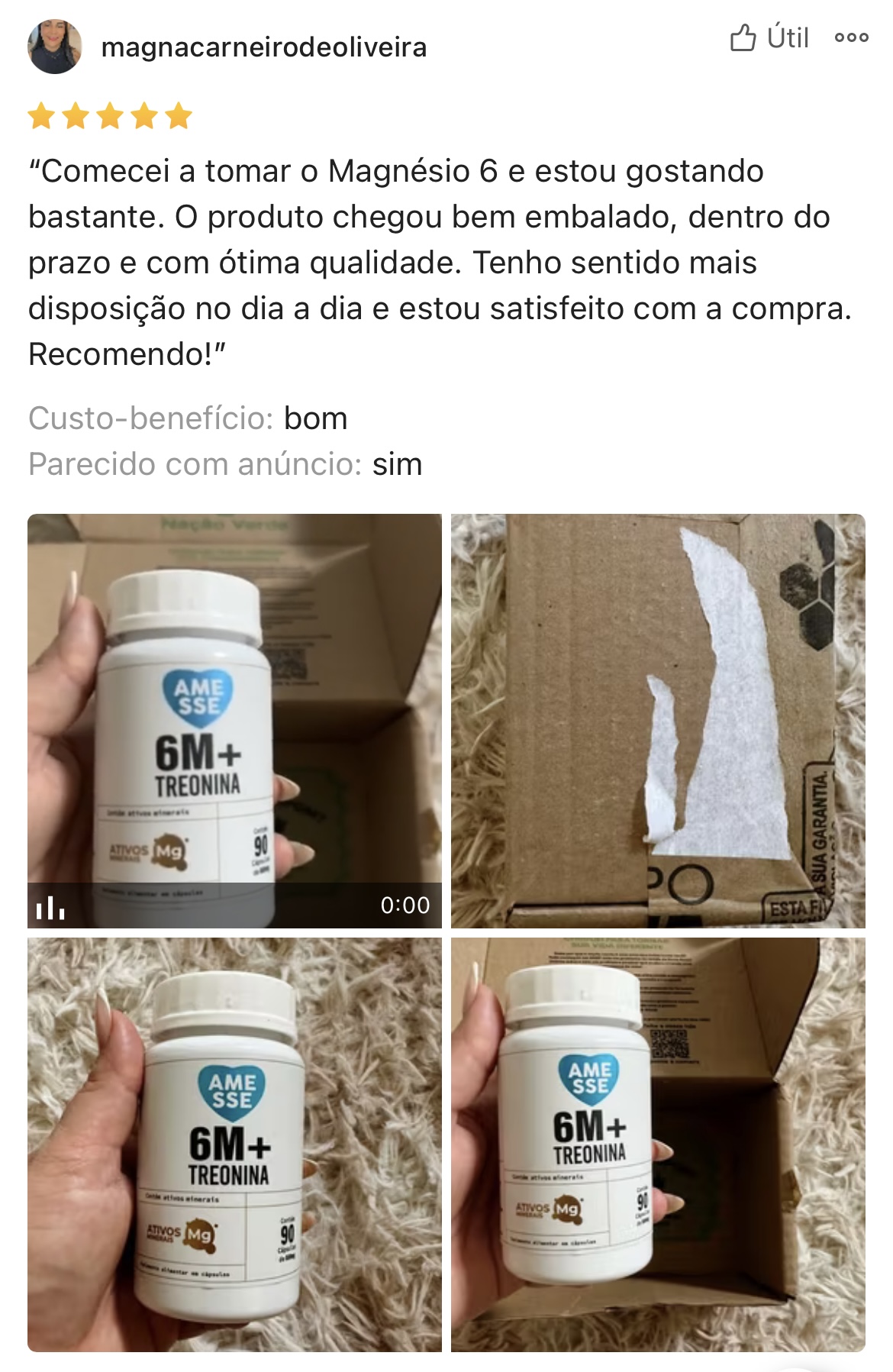Play the review video thumbnail
The image size is (893, 1372).
coord(234,720)
